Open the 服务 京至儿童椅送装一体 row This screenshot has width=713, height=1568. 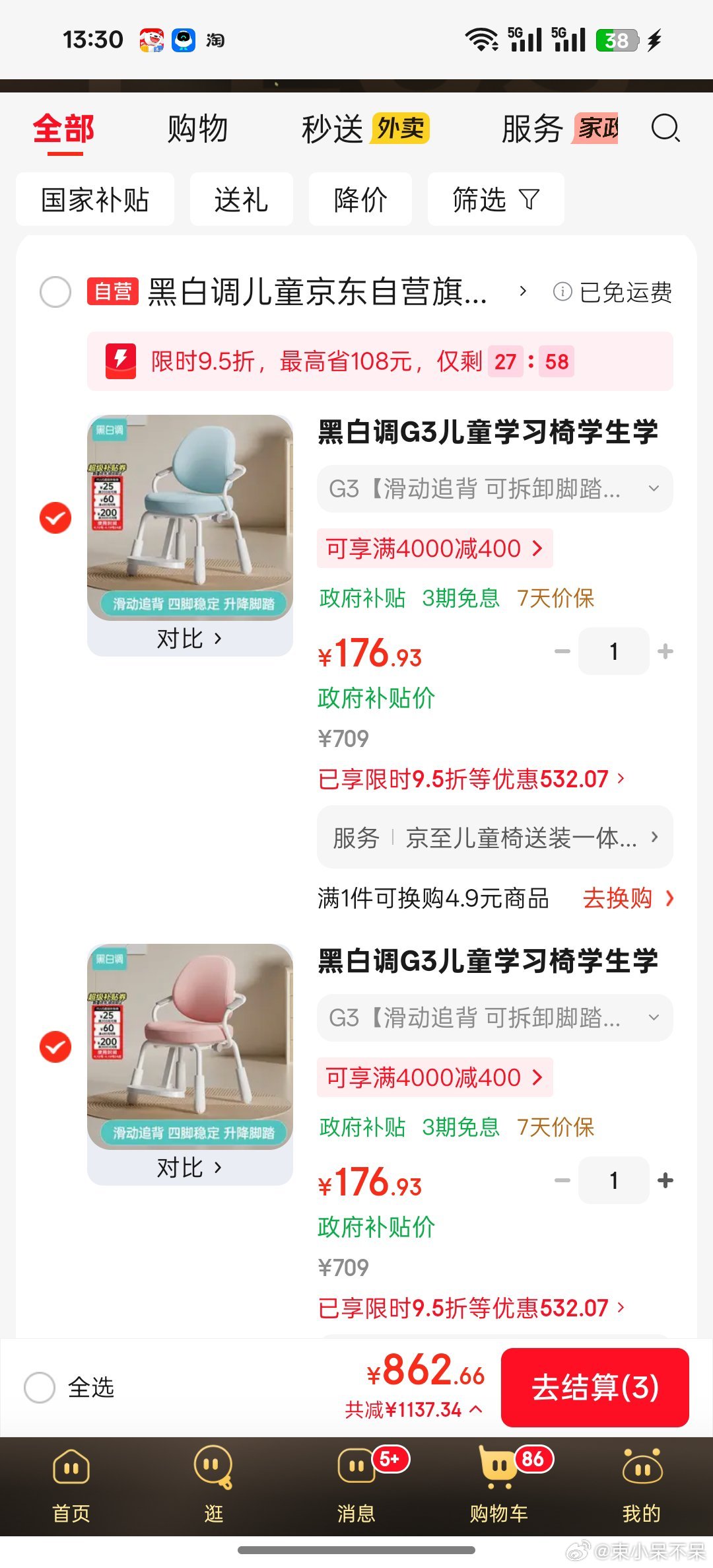[x=494, y=837]
